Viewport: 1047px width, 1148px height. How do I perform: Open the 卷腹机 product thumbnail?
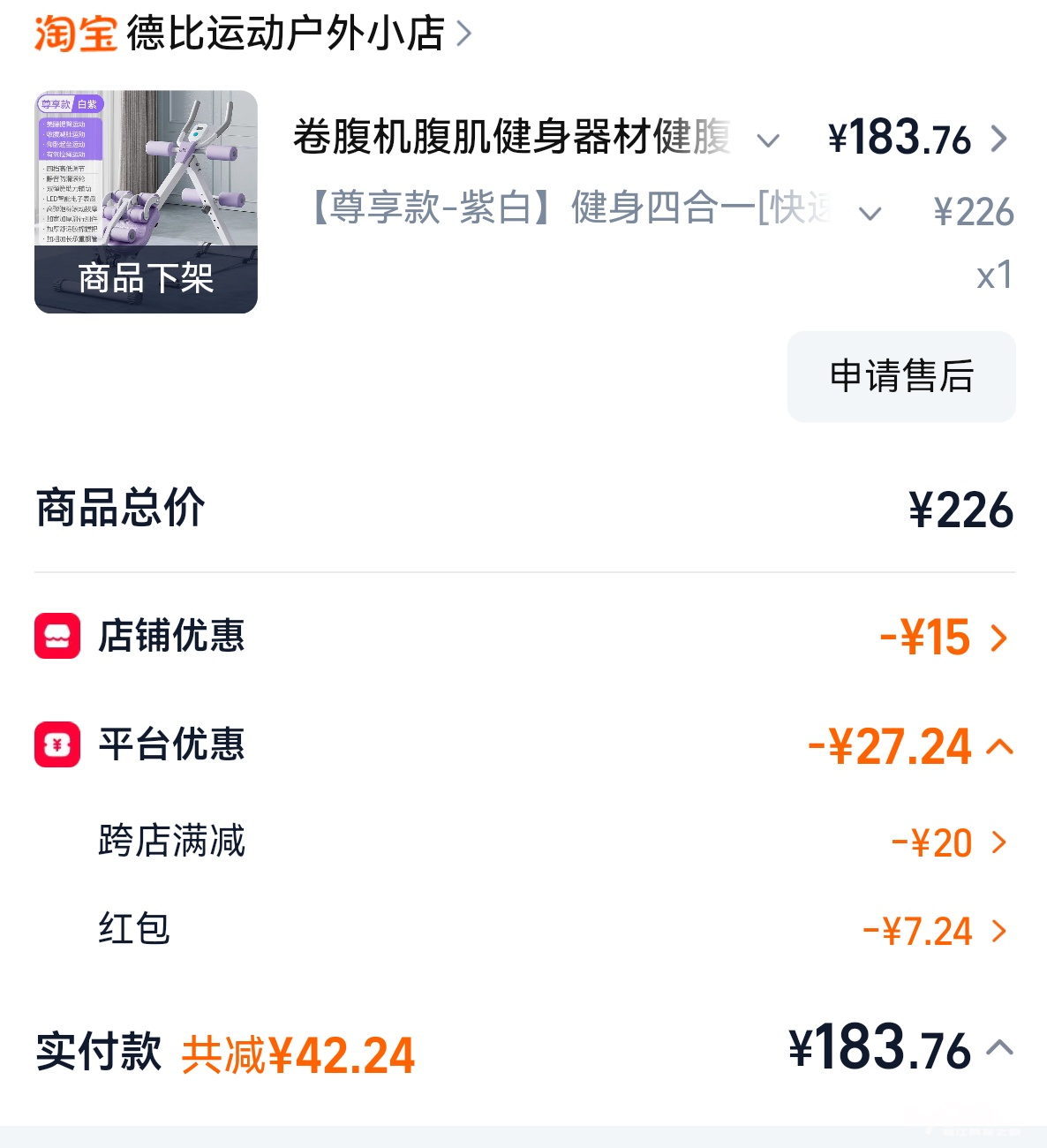pos(146,201)
